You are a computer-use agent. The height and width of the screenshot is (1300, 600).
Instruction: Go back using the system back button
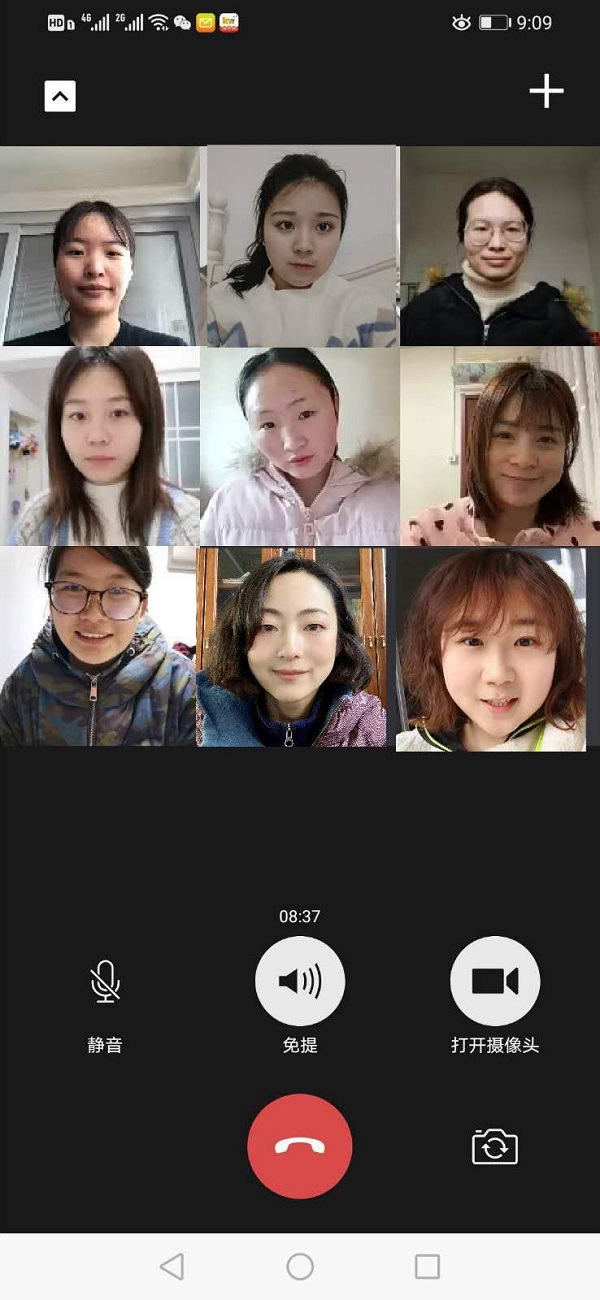[x=172, y=1266]
